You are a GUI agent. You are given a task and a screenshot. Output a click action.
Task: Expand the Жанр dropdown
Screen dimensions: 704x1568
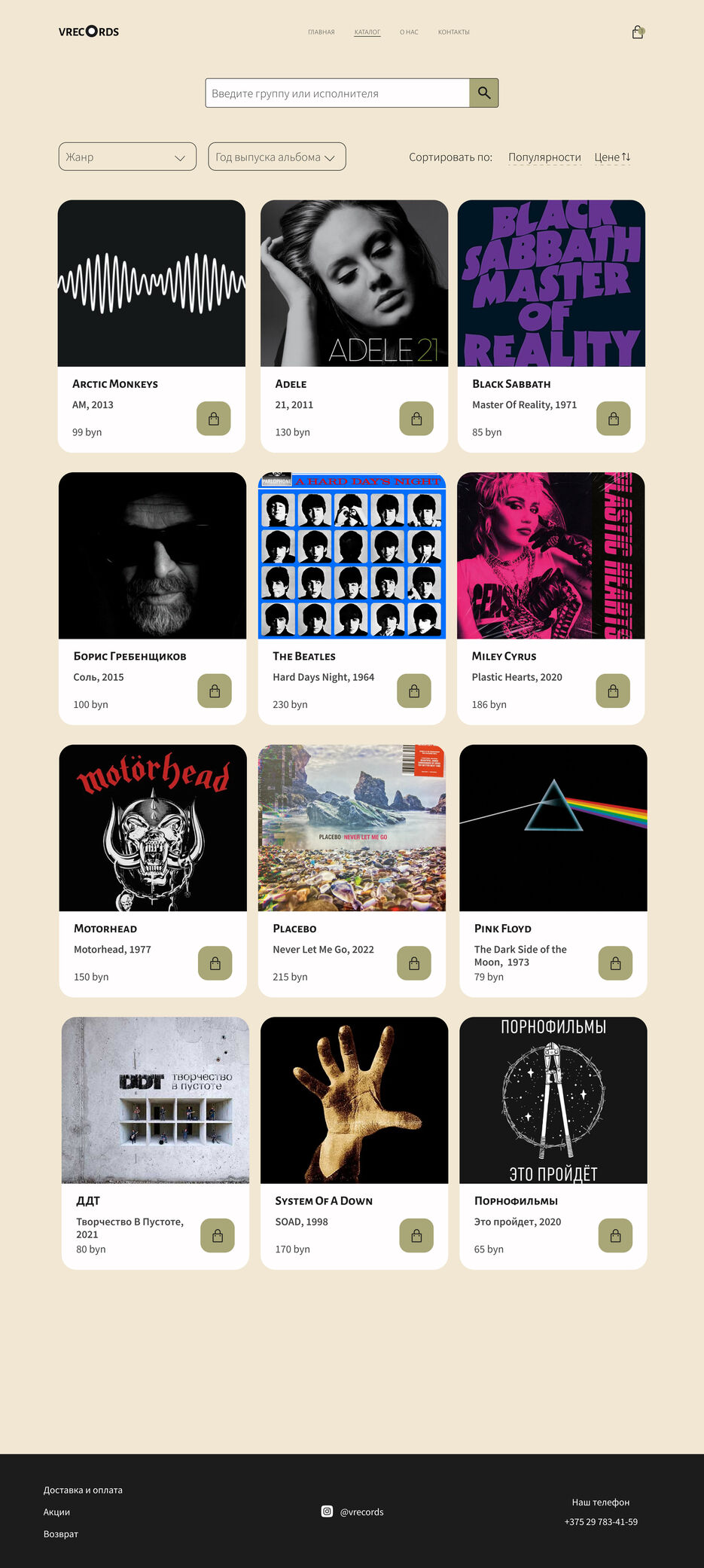click(x=127, y=157)
